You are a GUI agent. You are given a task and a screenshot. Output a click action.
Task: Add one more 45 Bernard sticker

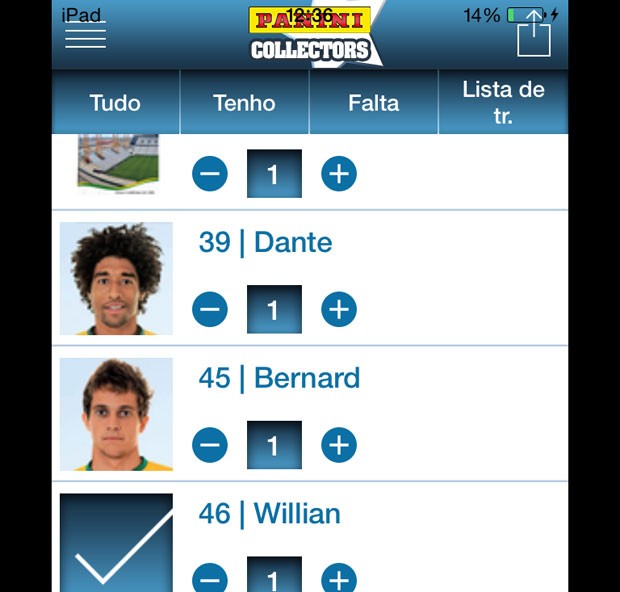pyautogui.click(x=339, y=445)
